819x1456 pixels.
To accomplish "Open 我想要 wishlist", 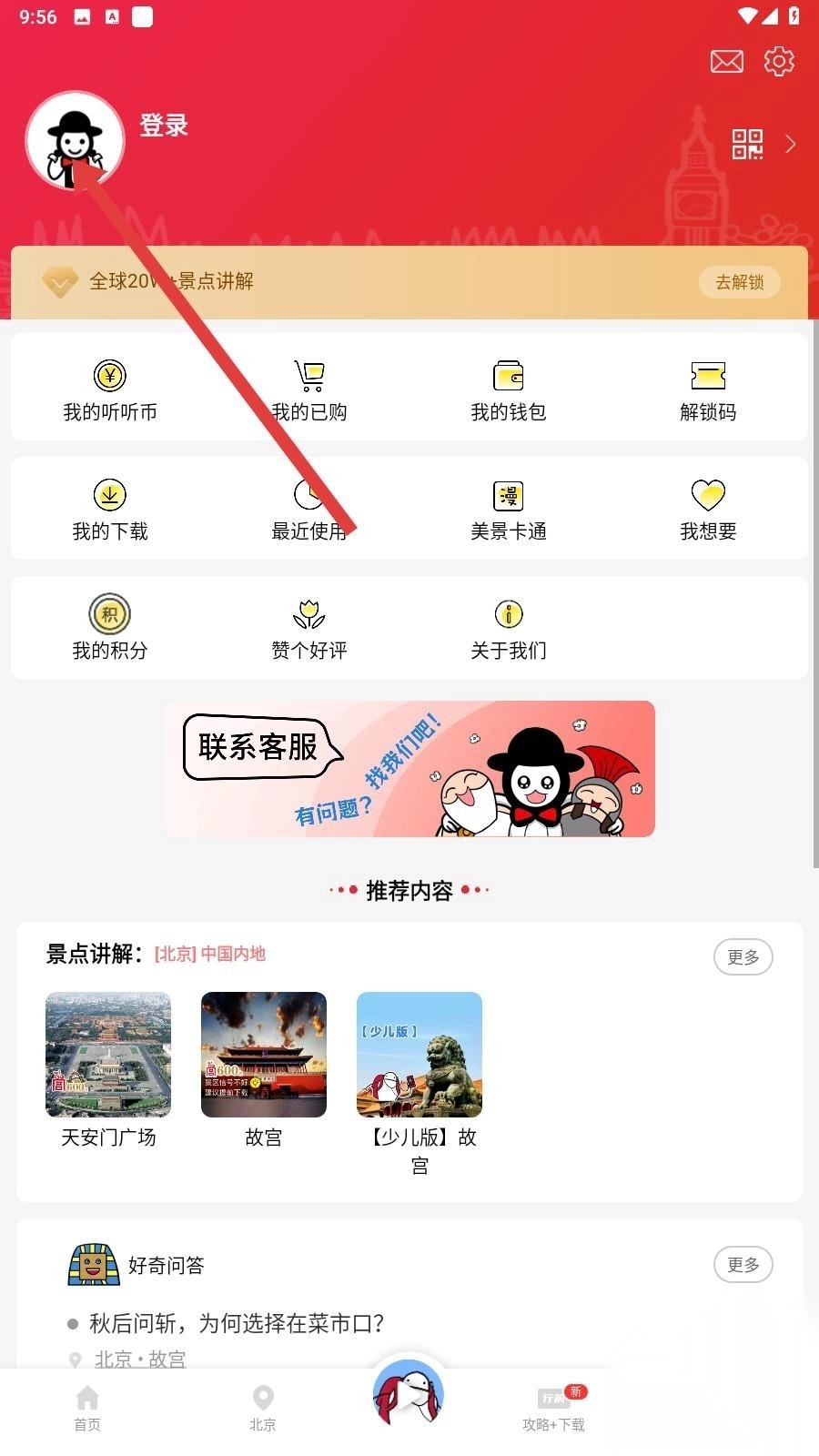I will (x=708, y=510).
